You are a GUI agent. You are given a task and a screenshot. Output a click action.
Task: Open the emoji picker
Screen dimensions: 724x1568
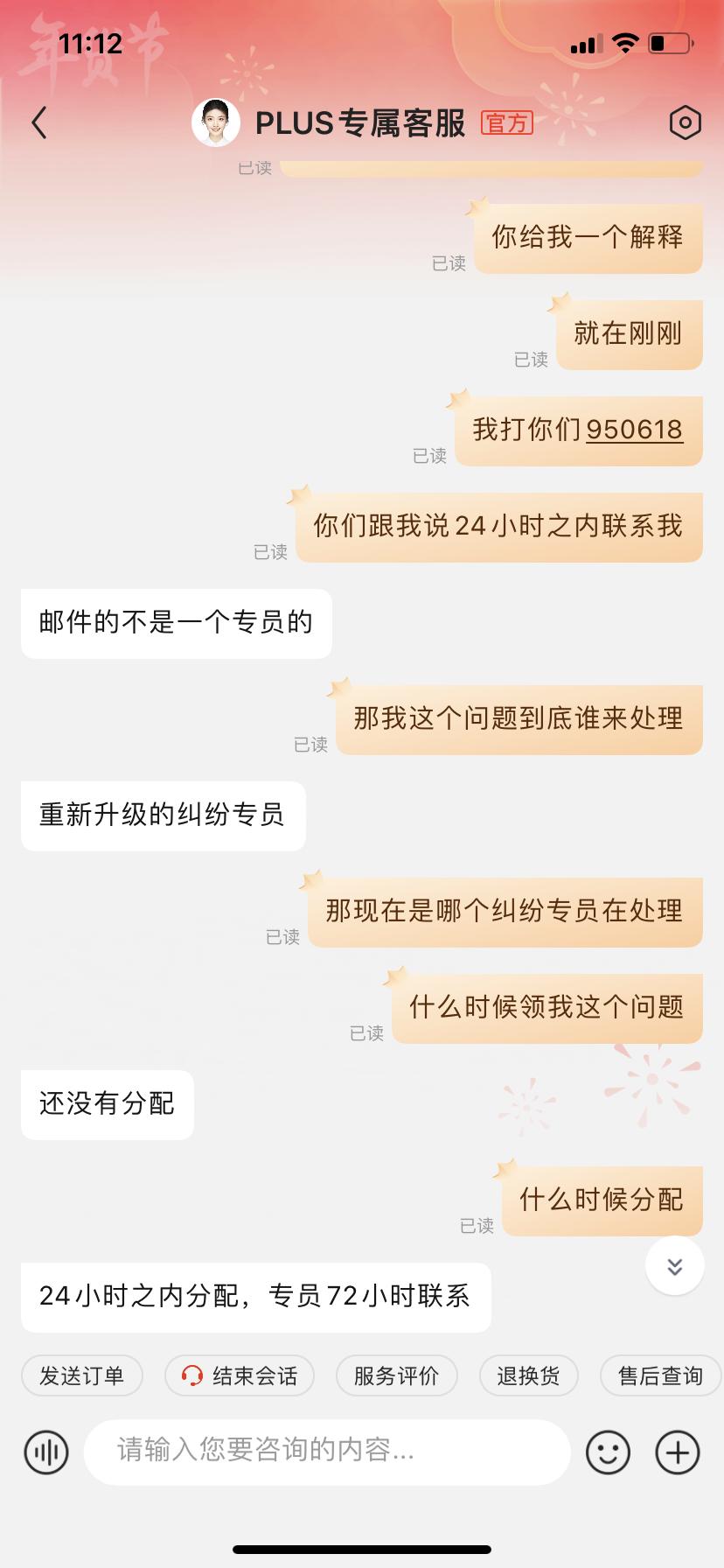click(x=607, y=1452)
